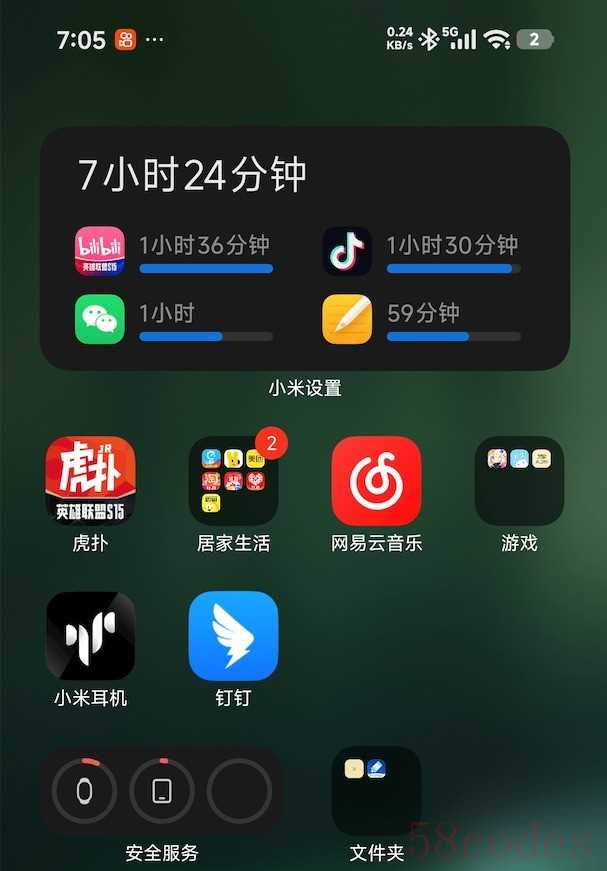Open the 虎扑 app

pos(90,481)
